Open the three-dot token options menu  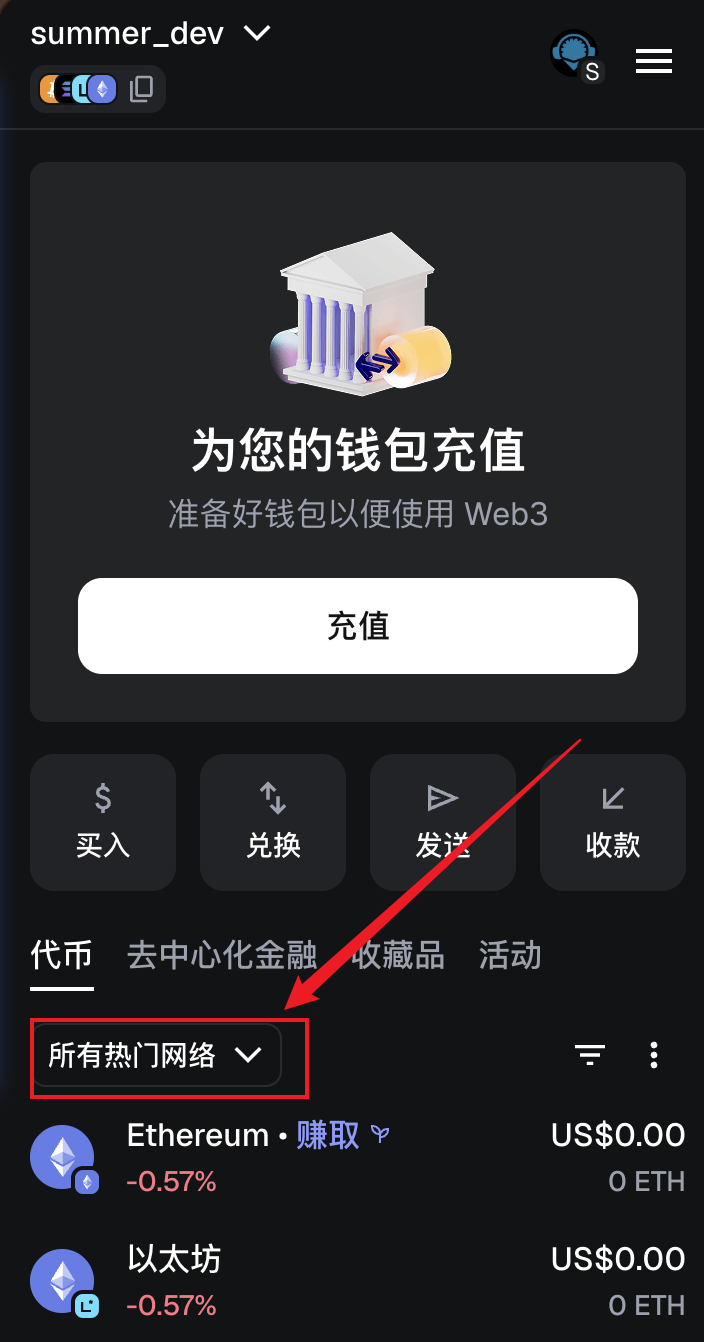point(654,1054)
